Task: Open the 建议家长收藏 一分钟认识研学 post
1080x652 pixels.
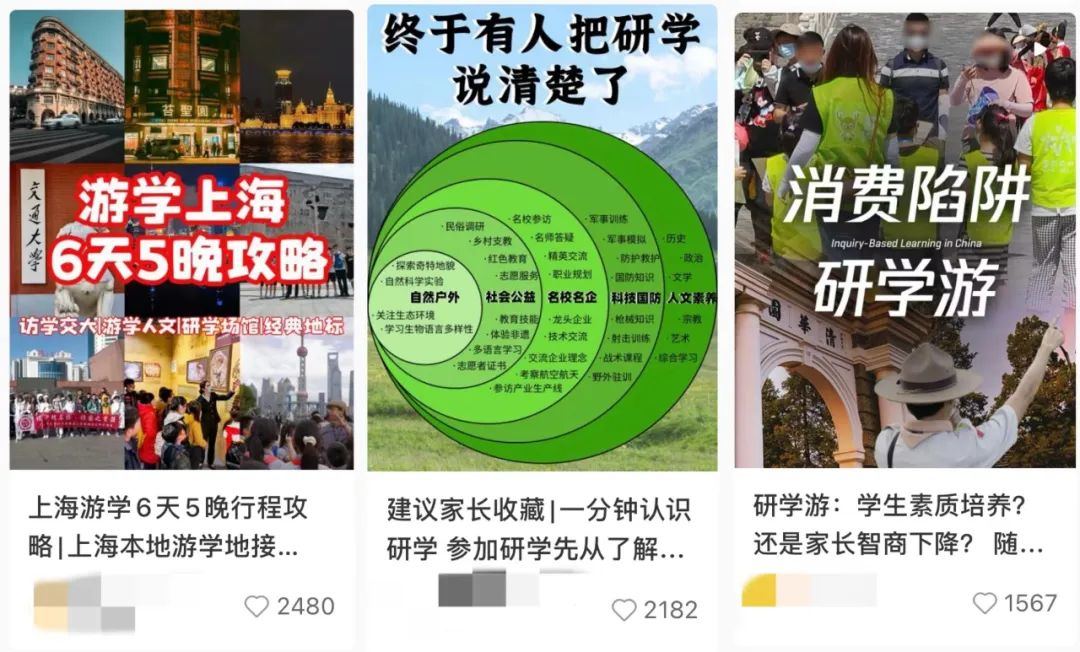Action: tap(542, 240)
